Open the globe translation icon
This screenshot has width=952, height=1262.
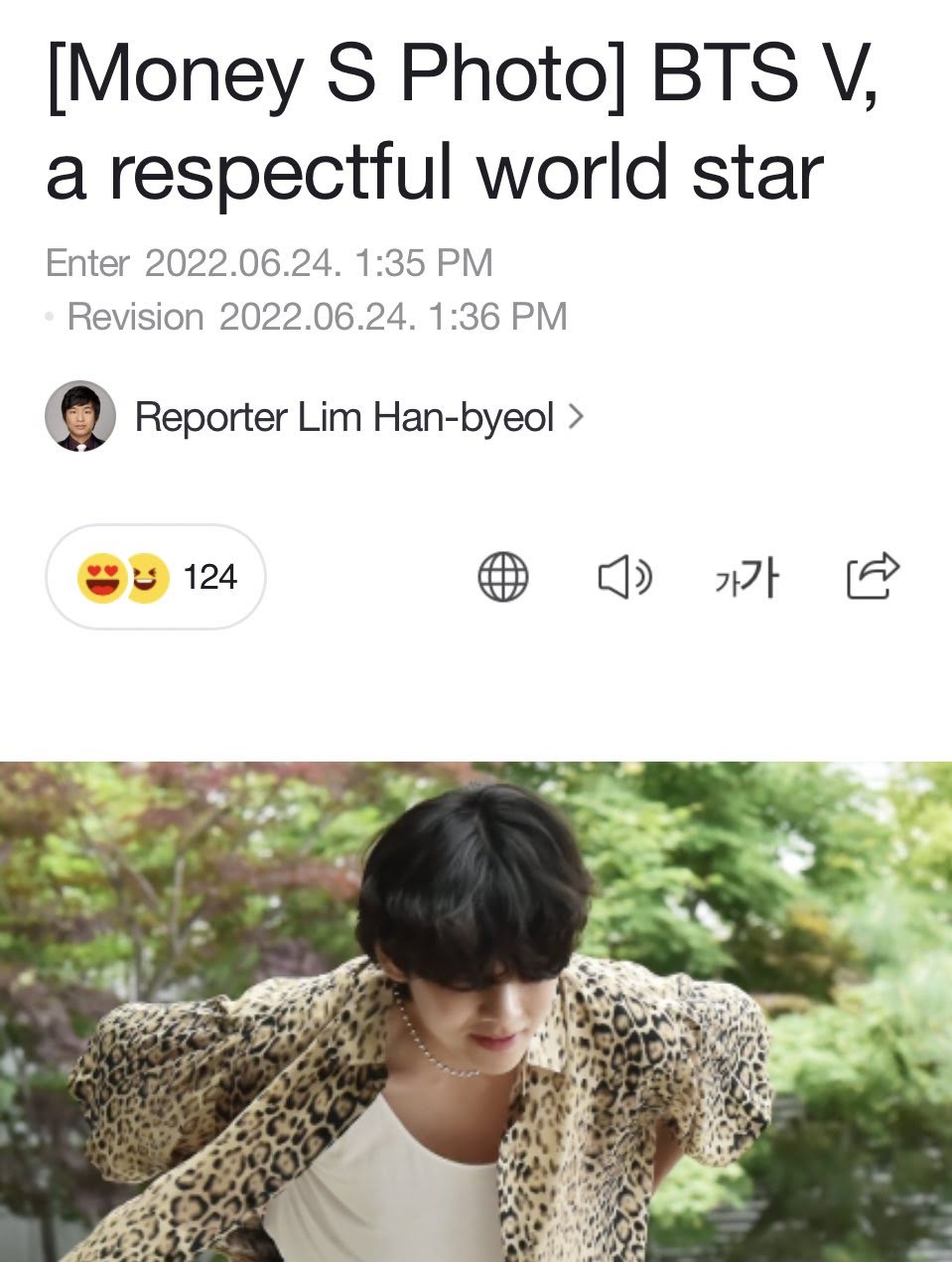click(x=503, y=577)
